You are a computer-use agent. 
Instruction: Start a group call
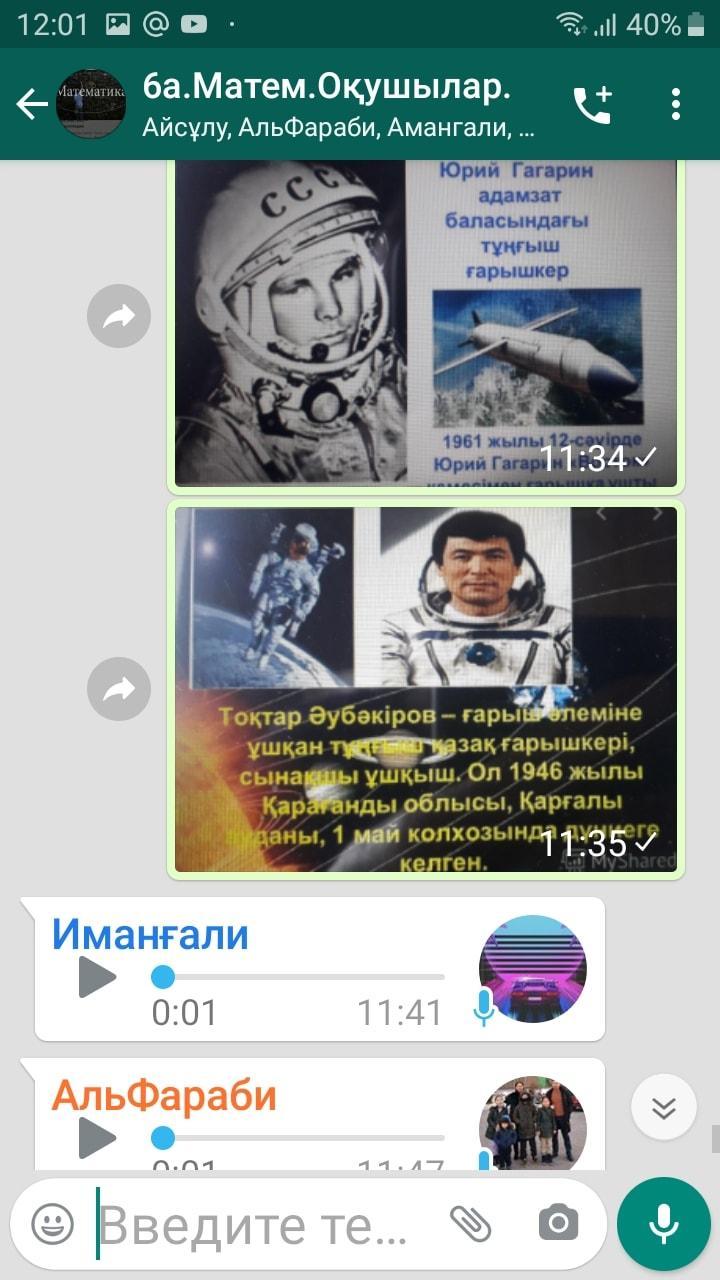[x=592, y=104]
